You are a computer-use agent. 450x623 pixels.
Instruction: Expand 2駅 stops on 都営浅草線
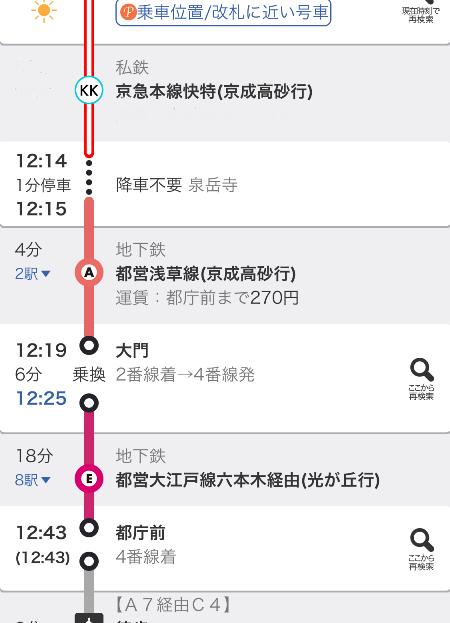(33, 274)
